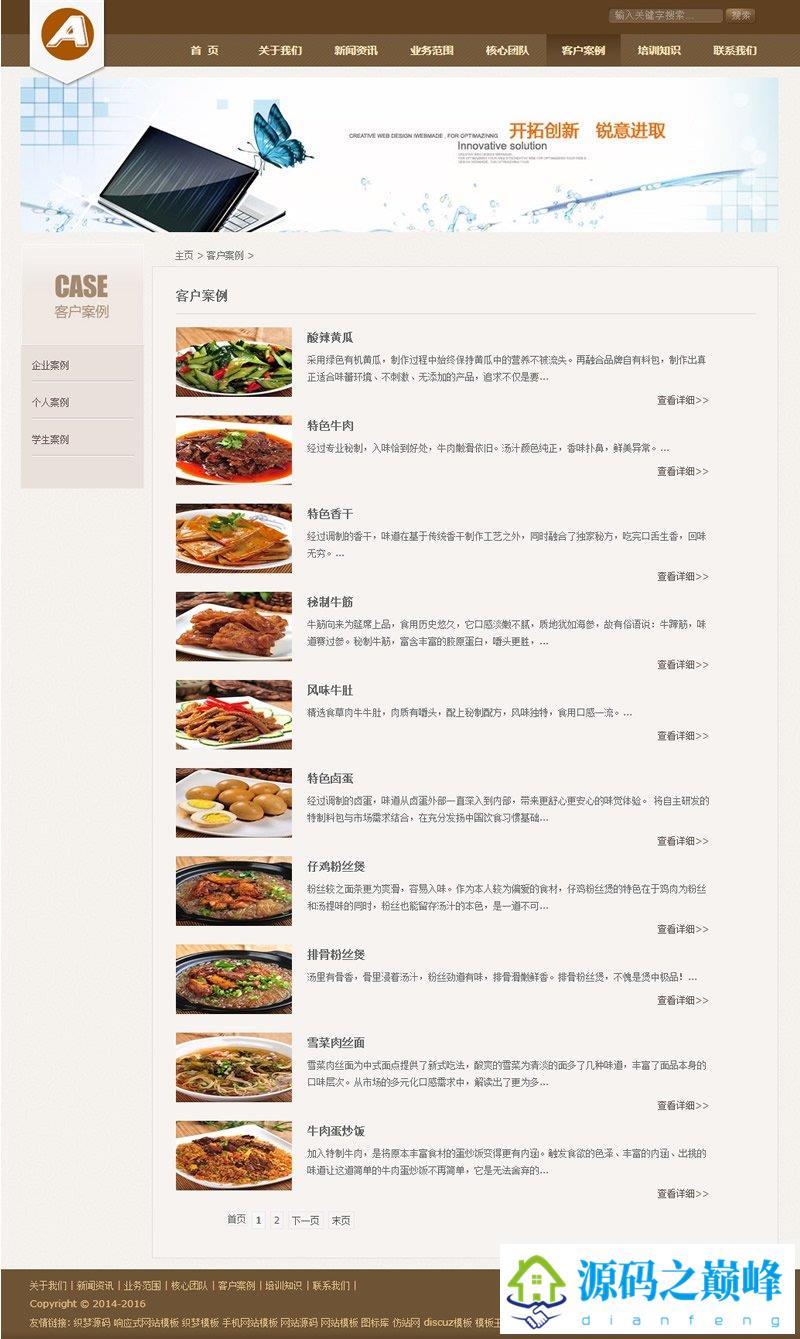
Task: Open the 核心团队 nav item
Action: 508,50
